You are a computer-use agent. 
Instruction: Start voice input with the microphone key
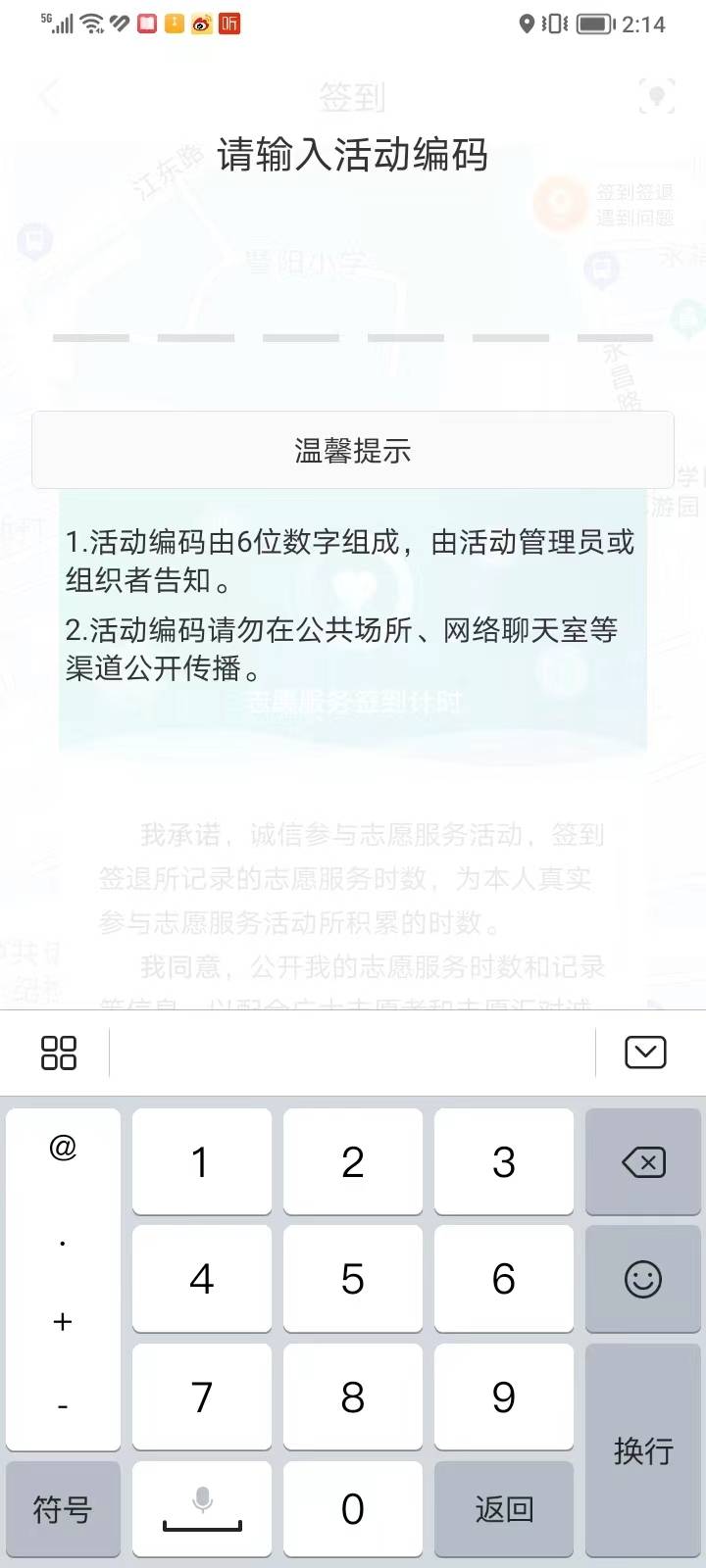202,1509
